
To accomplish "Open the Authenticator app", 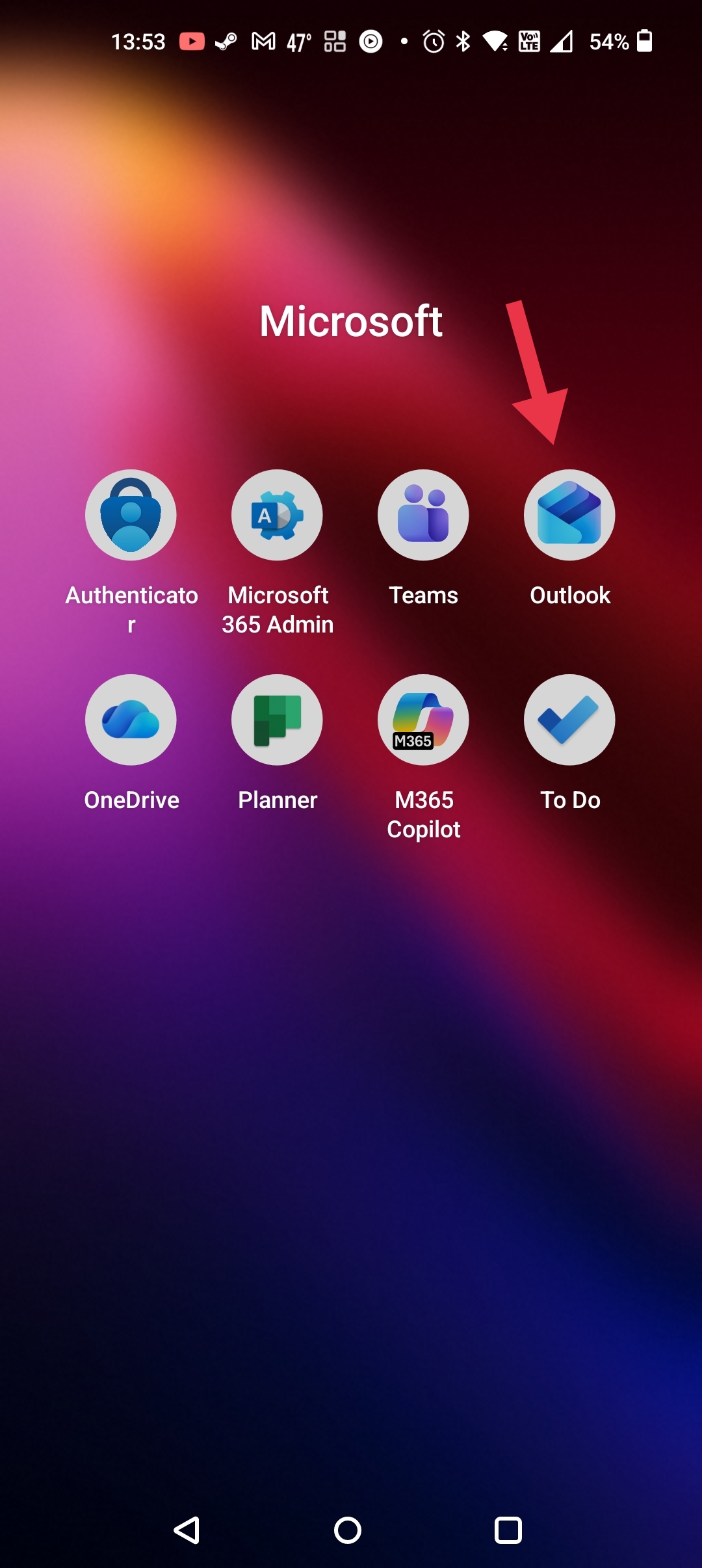I will (131, 515).
